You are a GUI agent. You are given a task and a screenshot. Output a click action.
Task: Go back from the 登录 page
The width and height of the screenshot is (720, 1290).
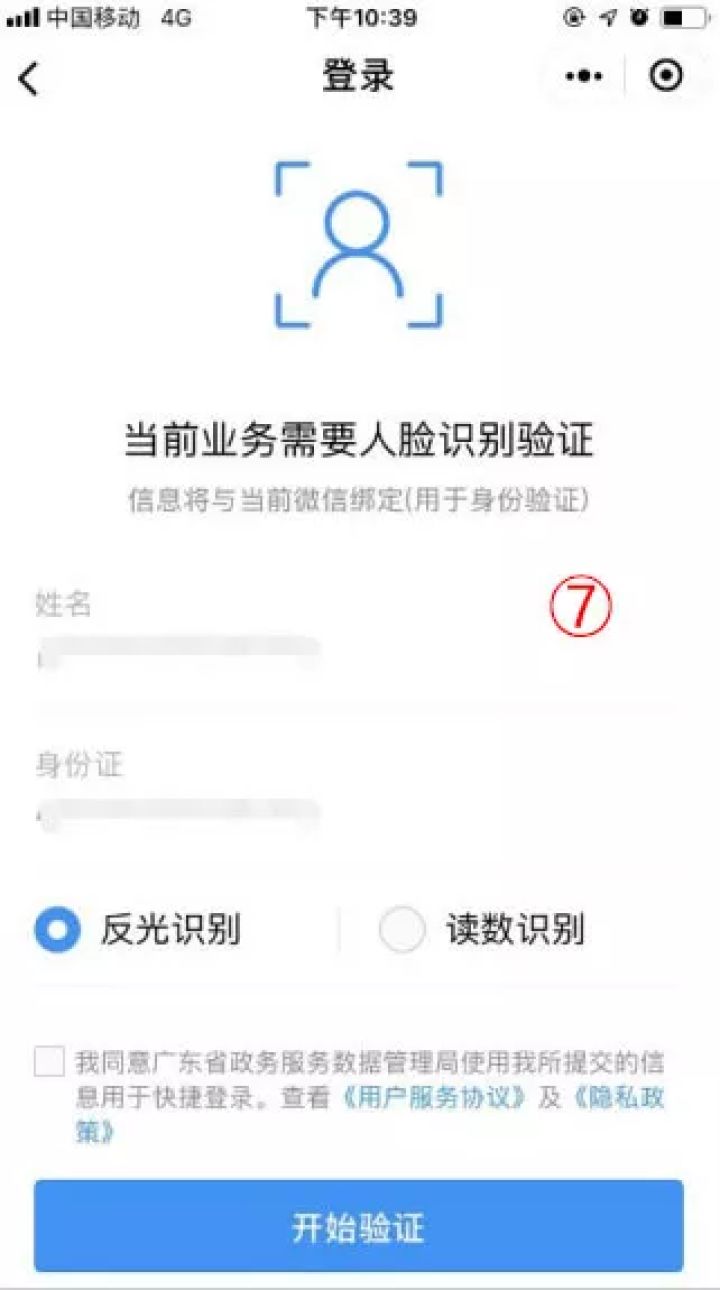(x=29, y=78)
